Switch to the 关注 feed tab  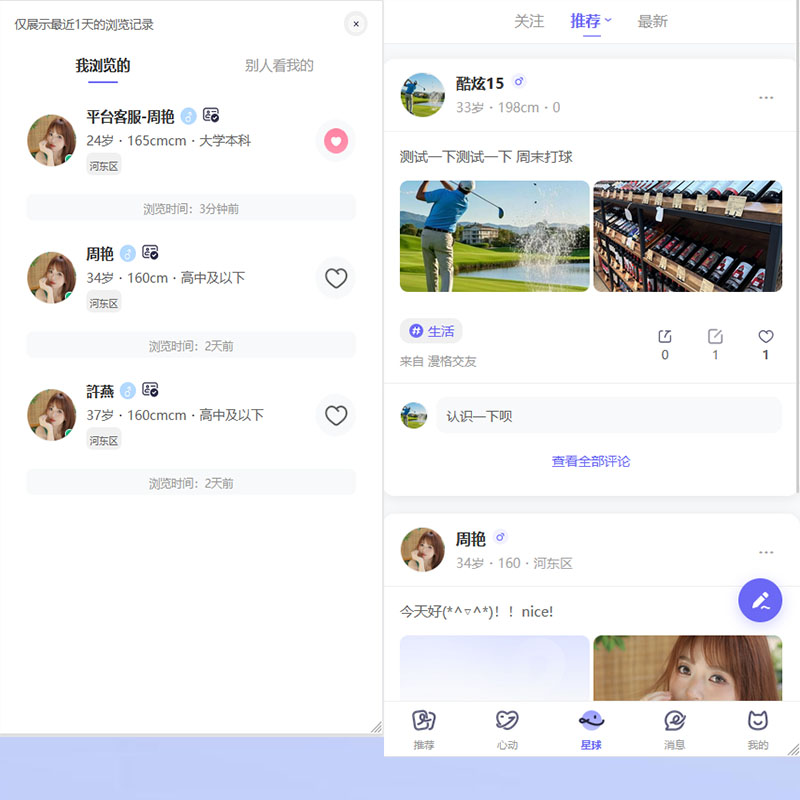pyautogui.click(x=529, y=21)
